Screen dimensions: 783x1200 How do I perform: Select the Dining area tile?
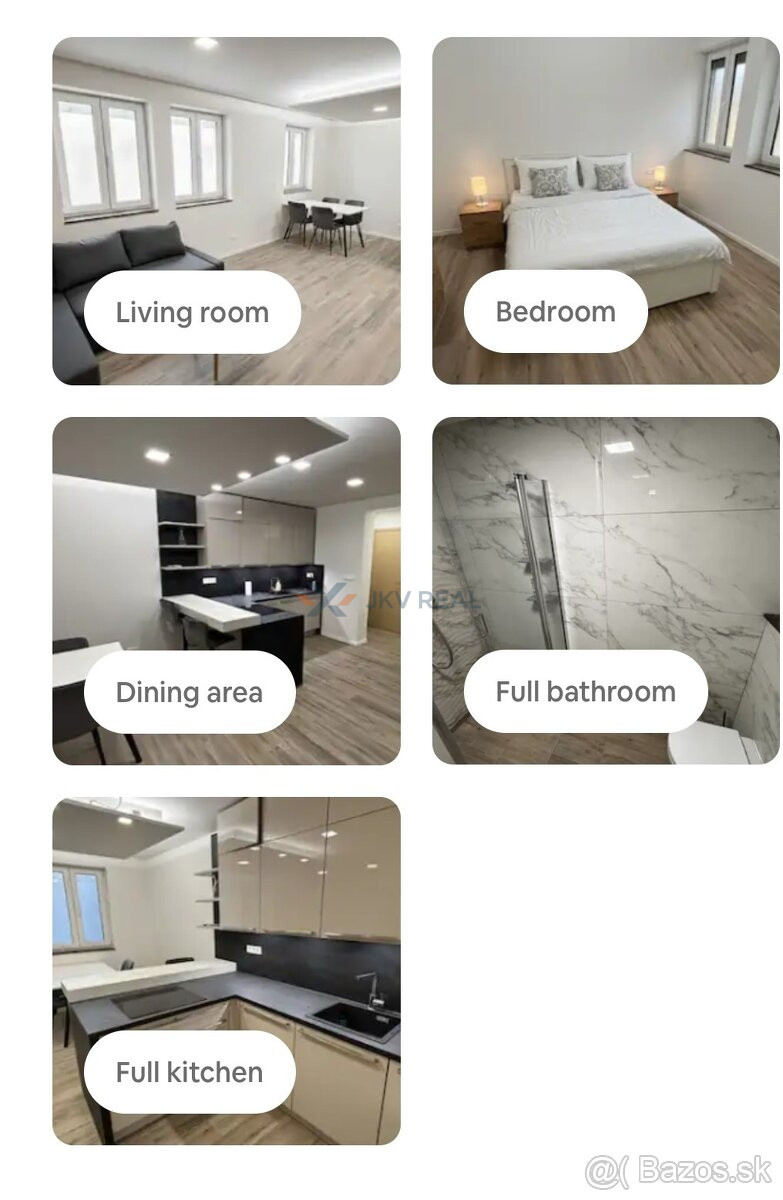click(226, 591)
